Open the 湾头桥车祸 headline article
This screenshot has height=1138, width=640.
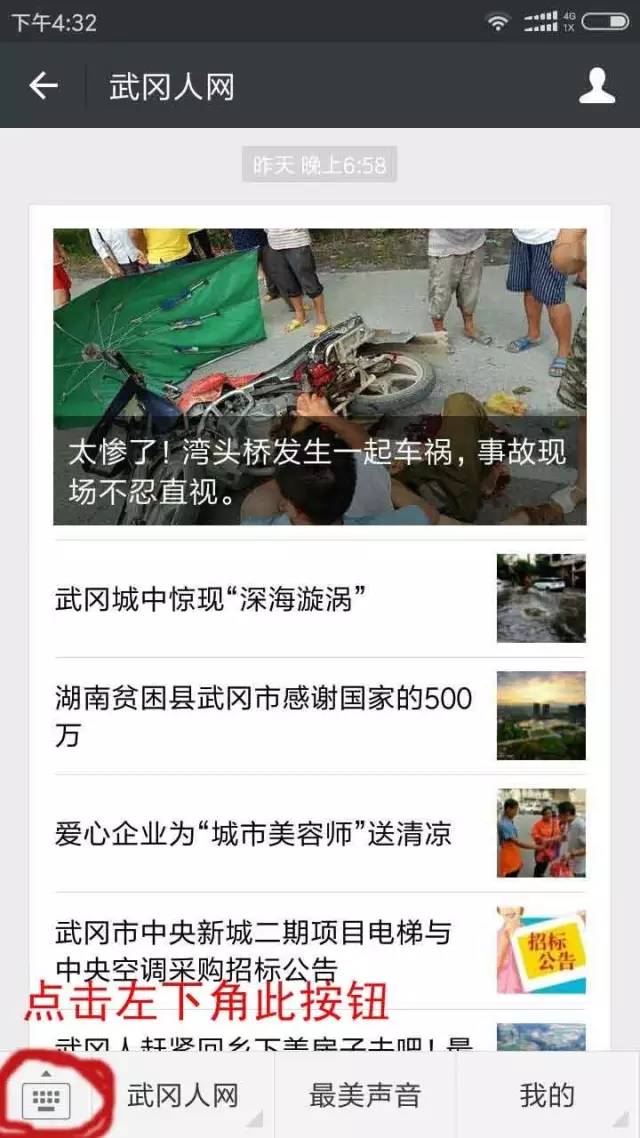pos(319,377)
